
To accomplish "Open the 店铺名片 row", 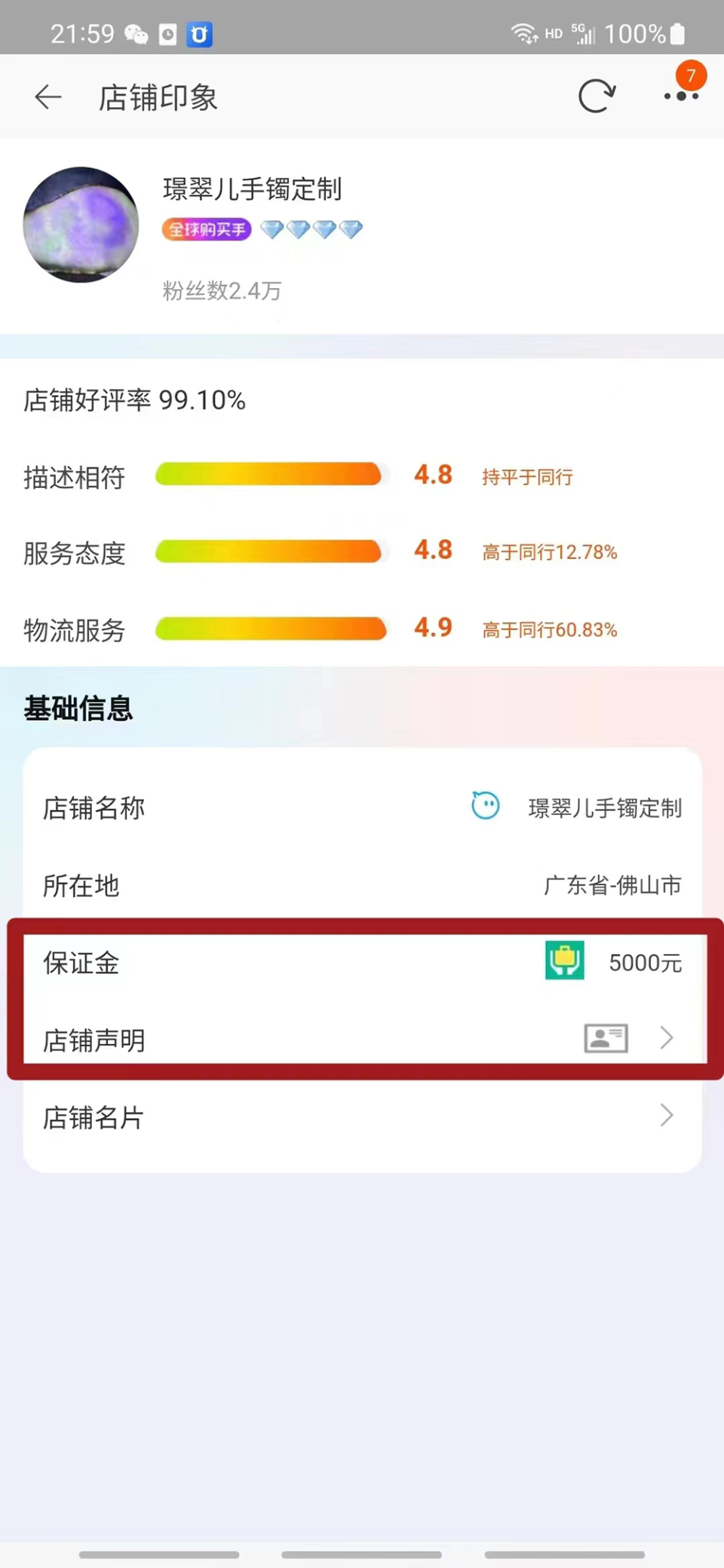I will (x=362, y=1117).
